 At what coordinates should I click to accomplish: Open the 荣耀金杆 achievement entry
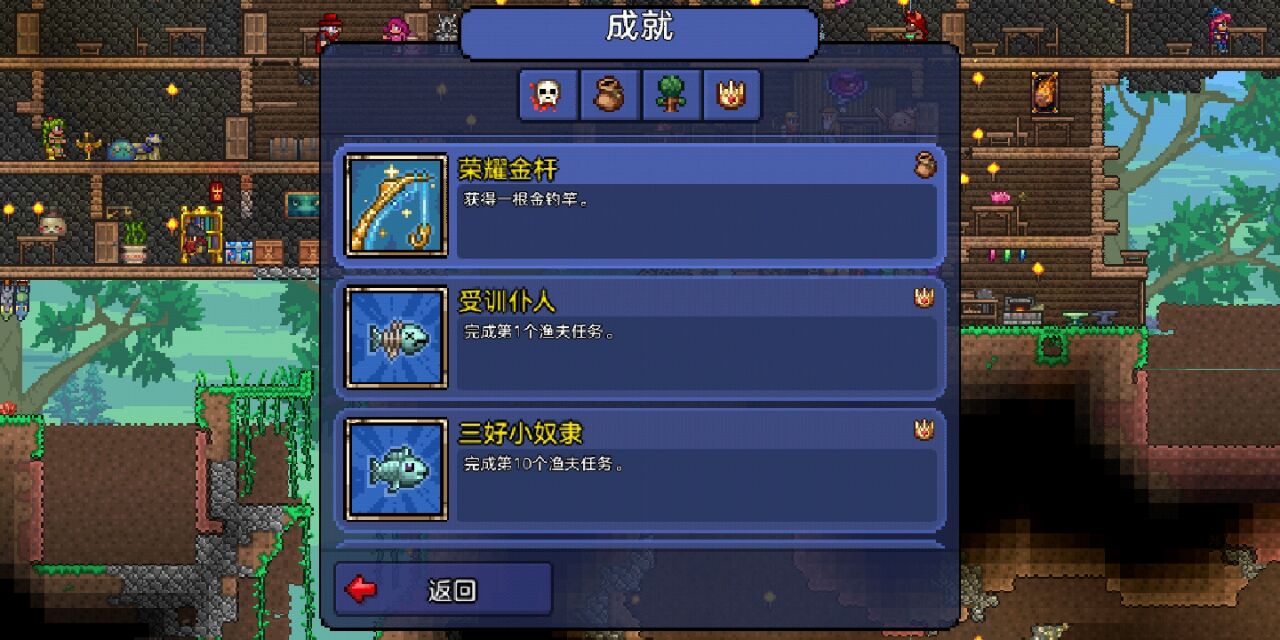(x=640, y=205)
